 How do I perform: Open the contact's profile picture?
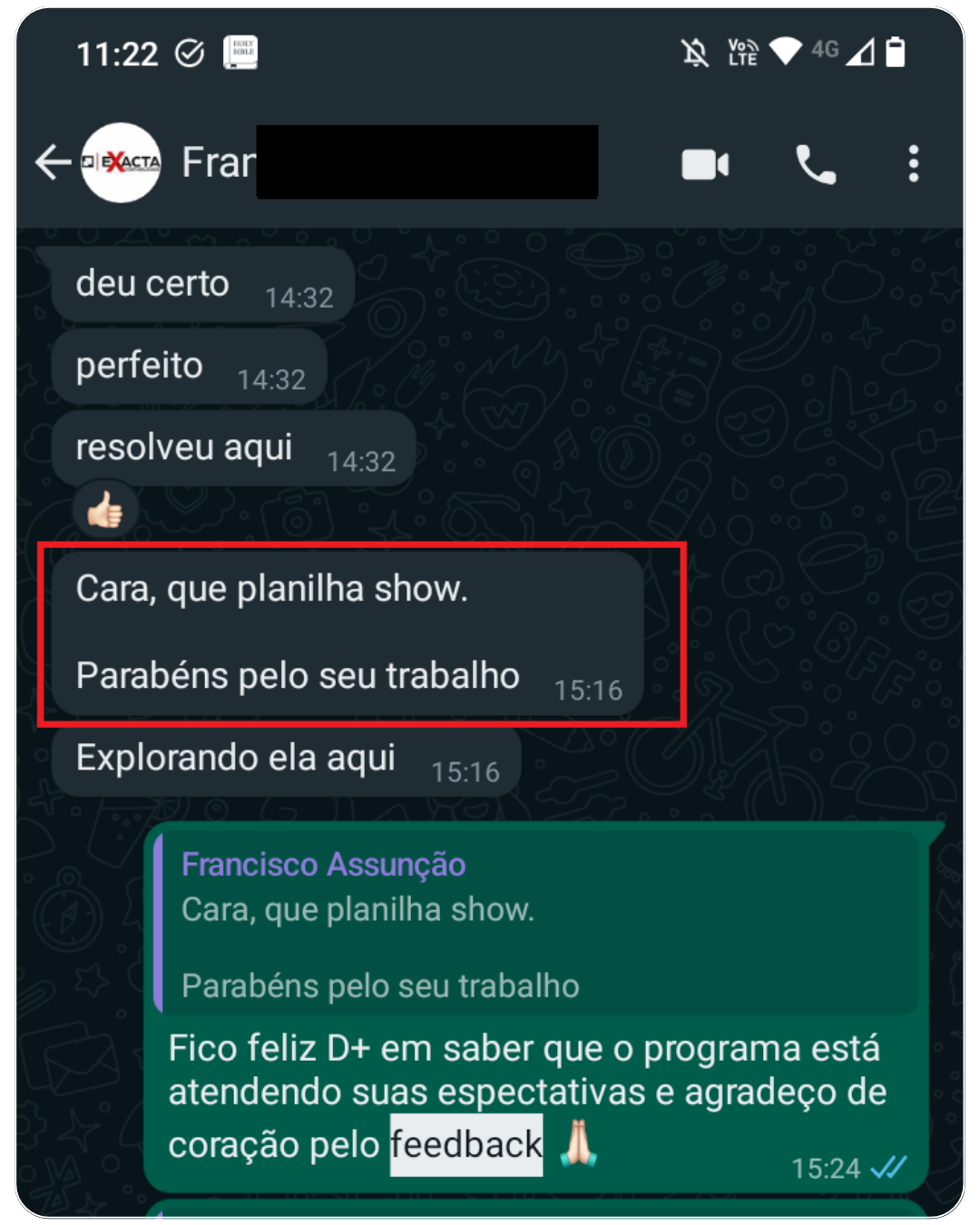(x=121, y=163)
